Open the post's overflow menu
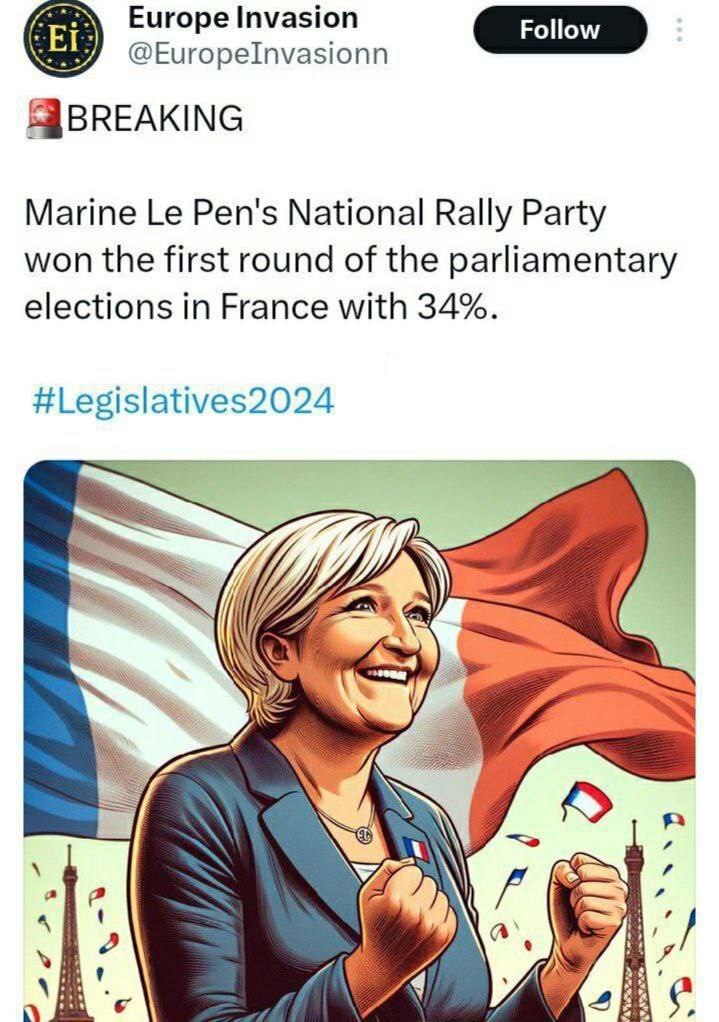 coord(680,30)
